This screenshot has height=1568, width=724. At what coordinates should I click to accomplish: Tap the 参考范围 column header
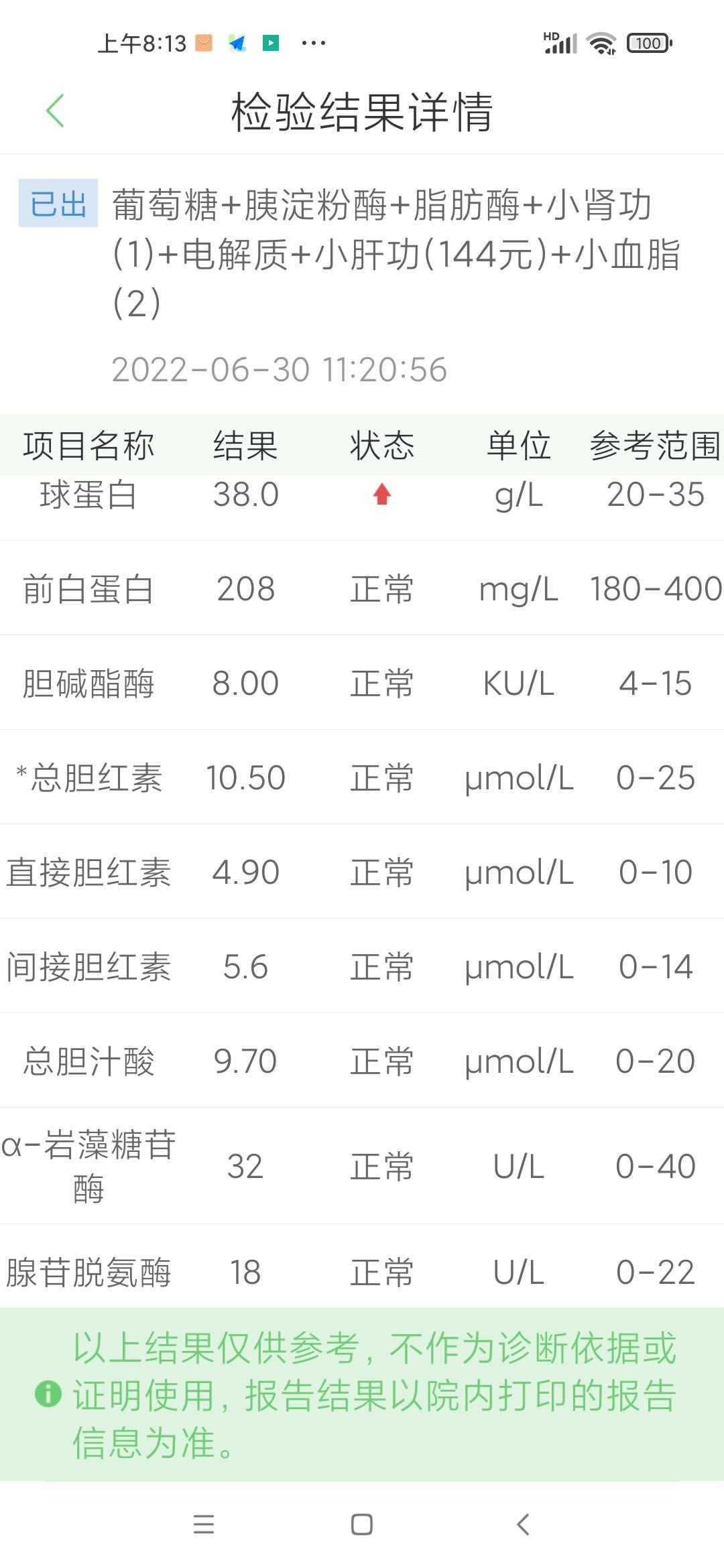tap(652, 445)
